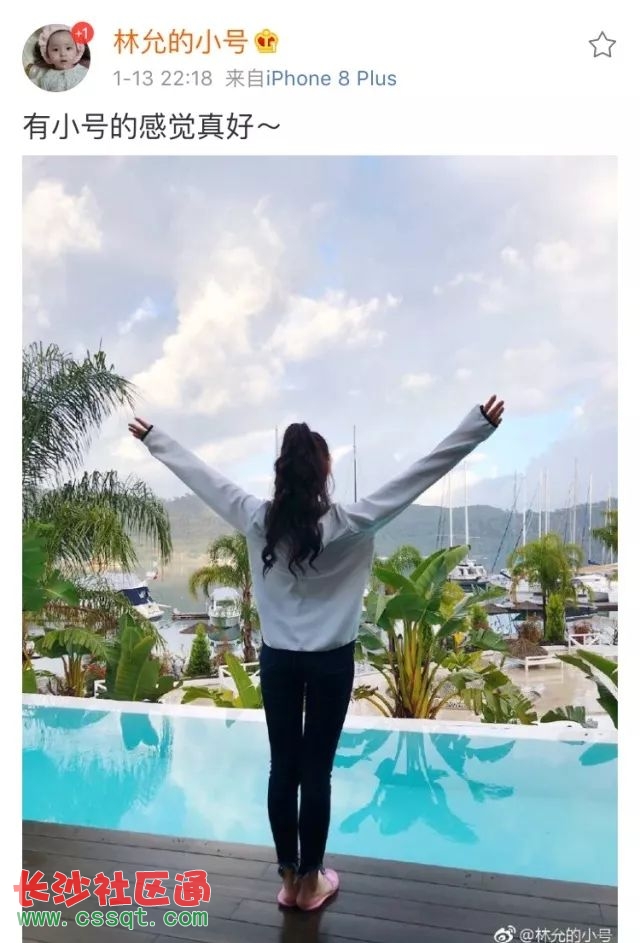Tap the iPhone 8 Plus source link
Viewport: 640px width, 943px height.
click(x=331, y=78)
